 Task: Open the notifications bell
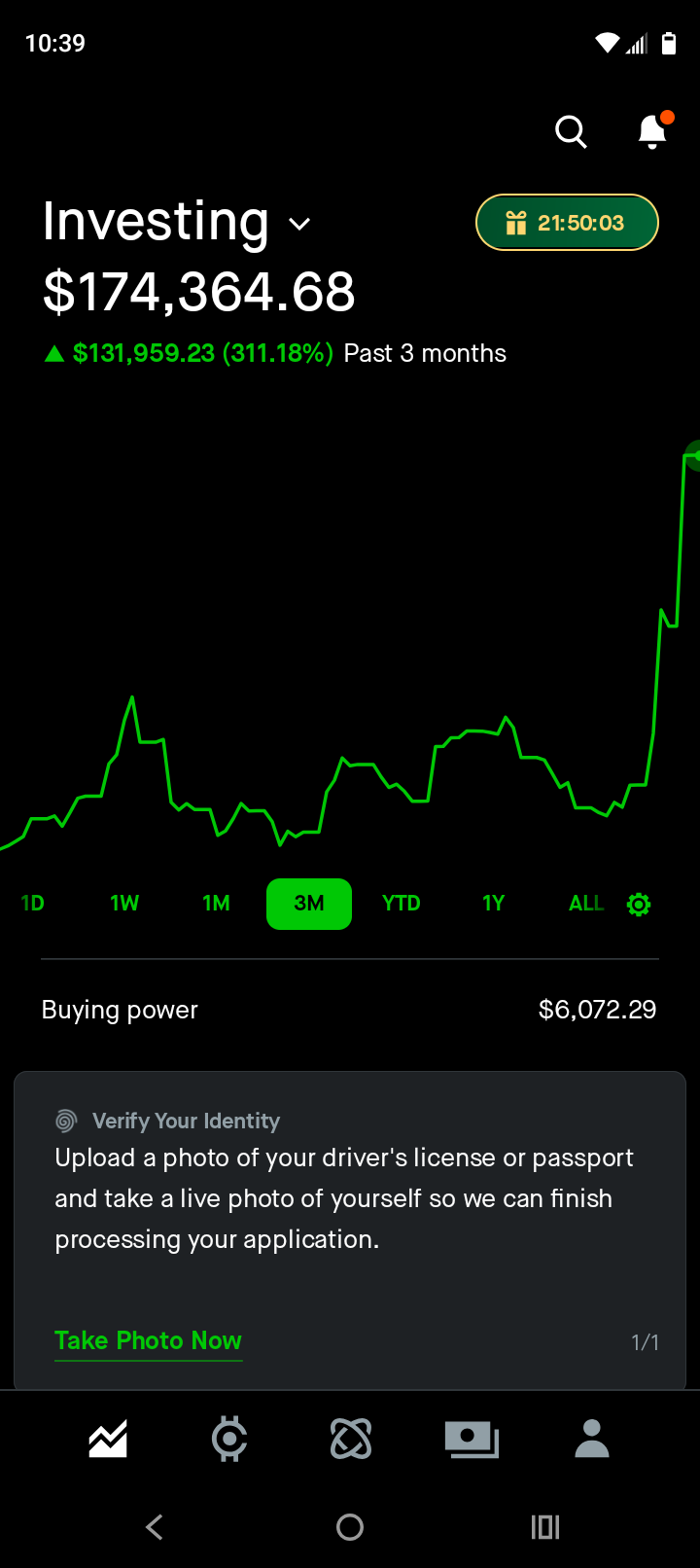point(652,131)
